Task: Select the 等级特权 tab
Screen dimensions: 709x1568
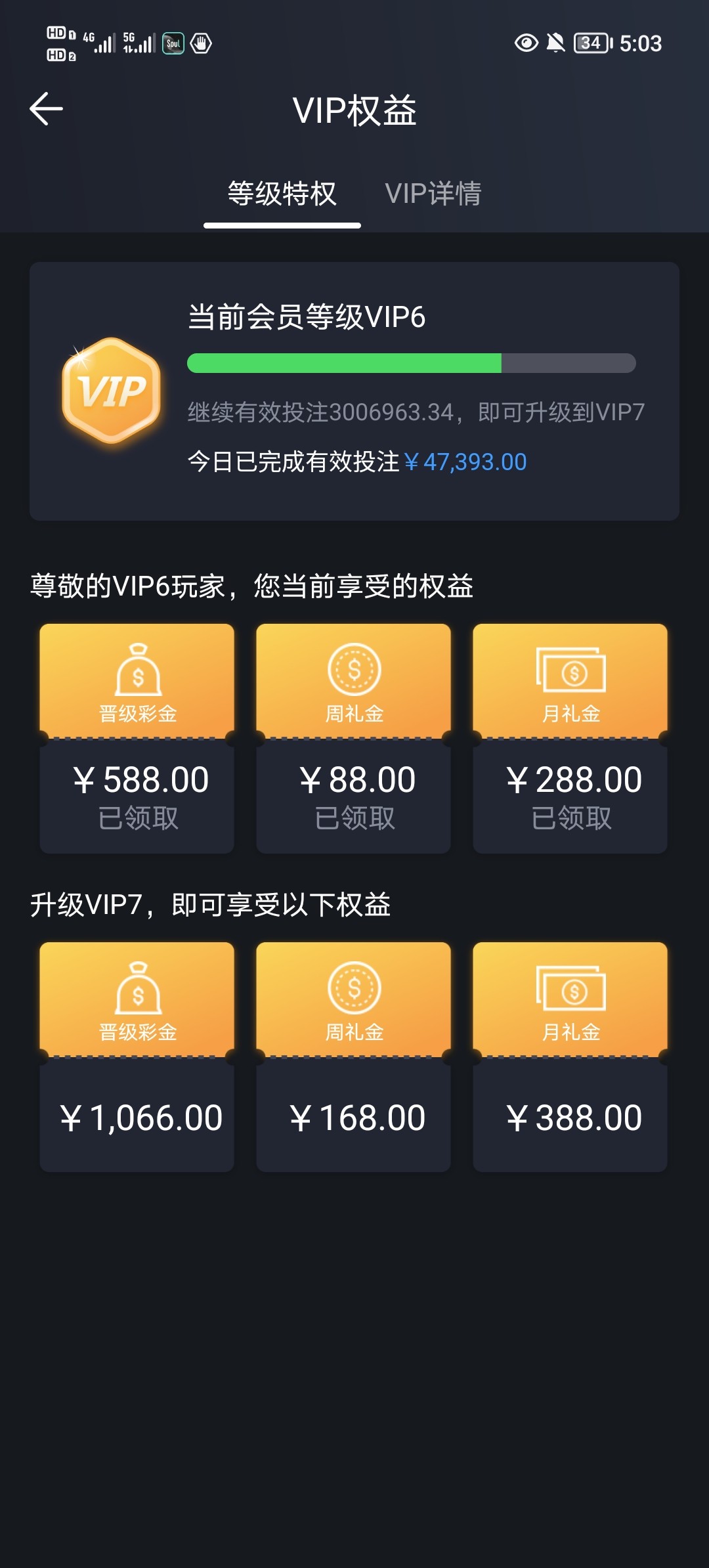Action: point(282,194)
